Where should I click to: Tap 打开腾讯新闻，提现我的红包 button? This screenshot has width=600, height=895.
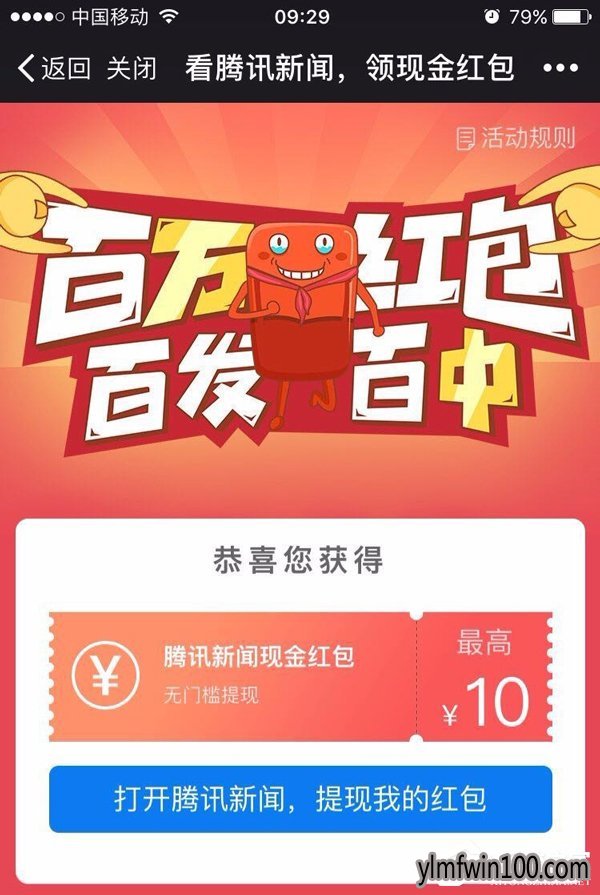click(300, 799)
